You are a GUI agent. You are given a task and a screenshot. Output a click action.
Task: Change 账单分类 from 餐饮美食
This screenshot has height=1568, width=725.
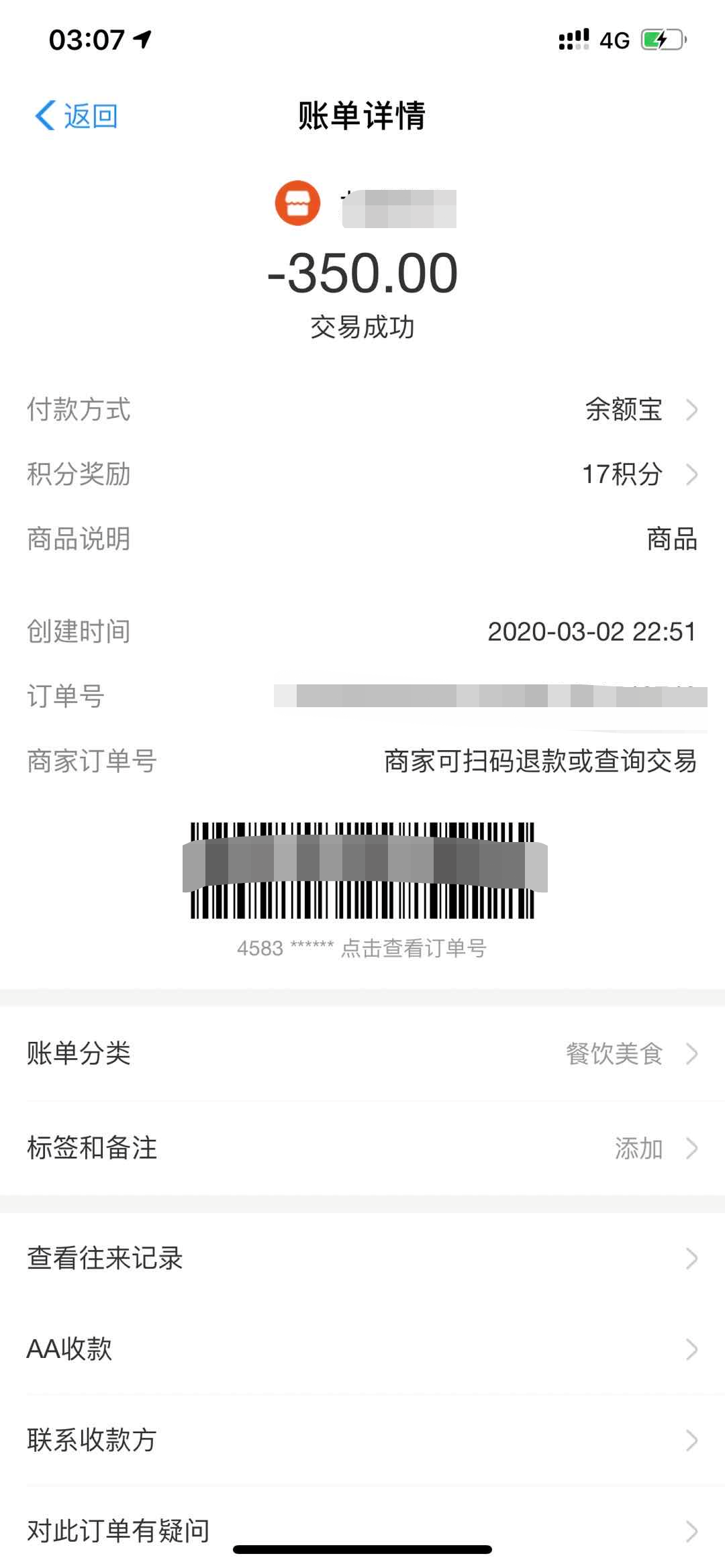362,1053
